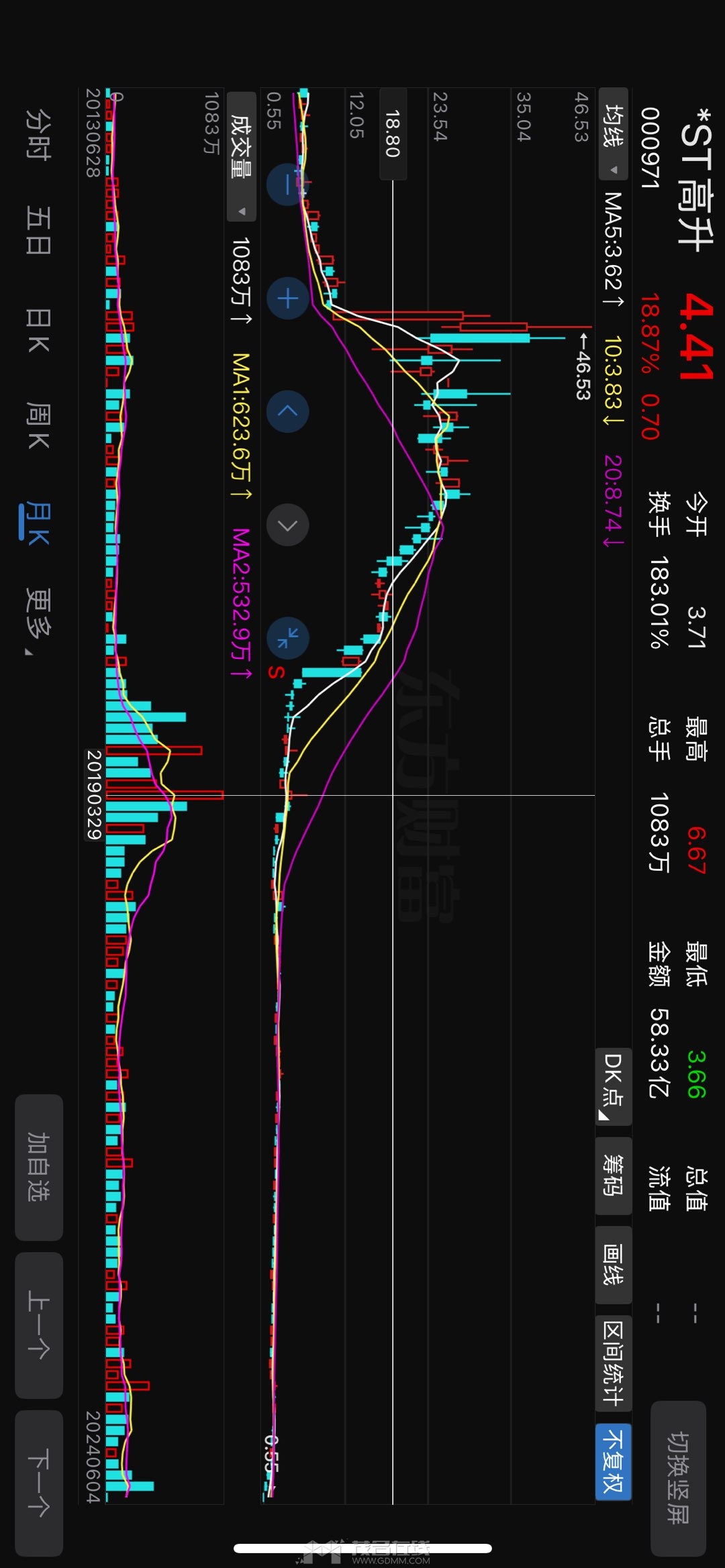The width and height of the screenshot is (725, 1568).
Task: Open 区间统计 range statistics
Action: 613,1363
